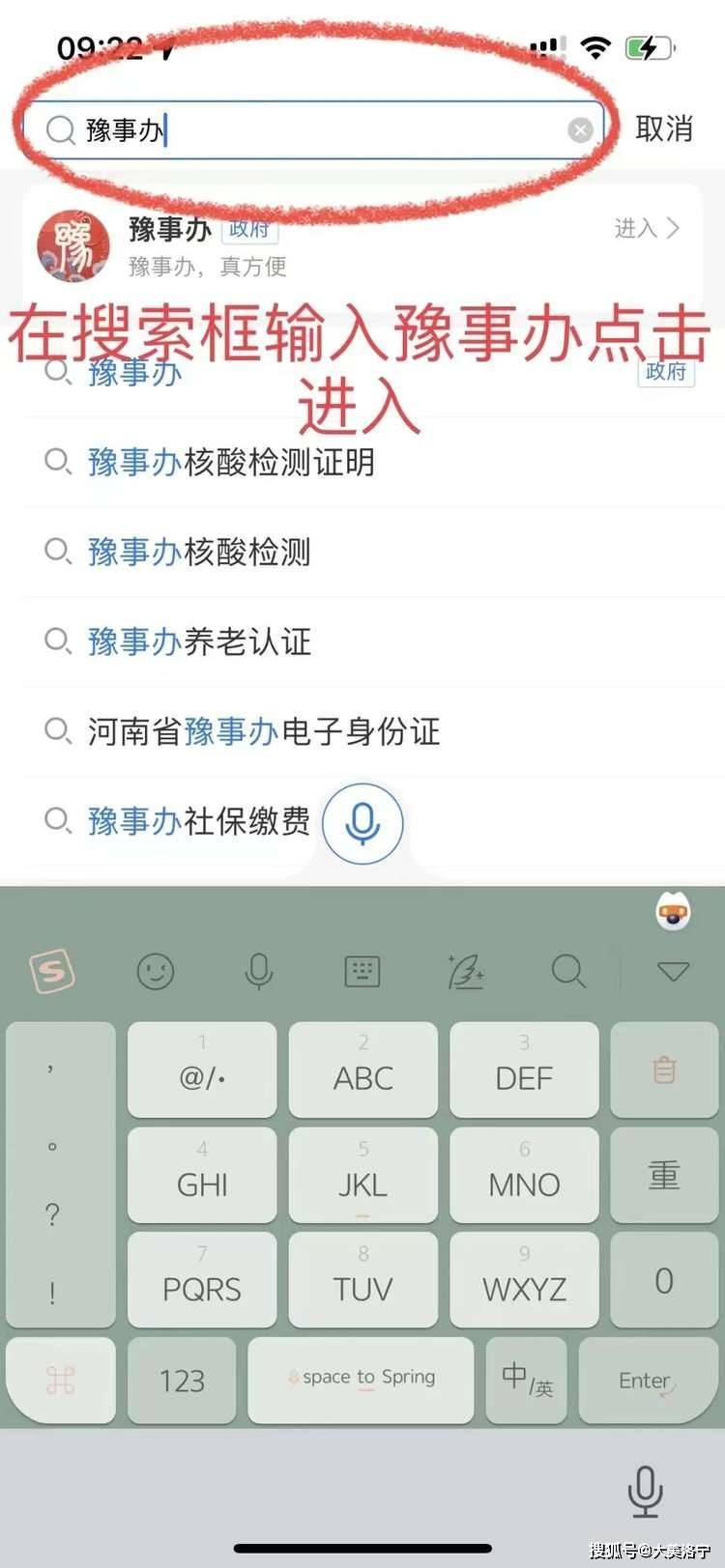Open the keyboard emoji panel
Screen dimensions: 725x1568
click(156, 971)
